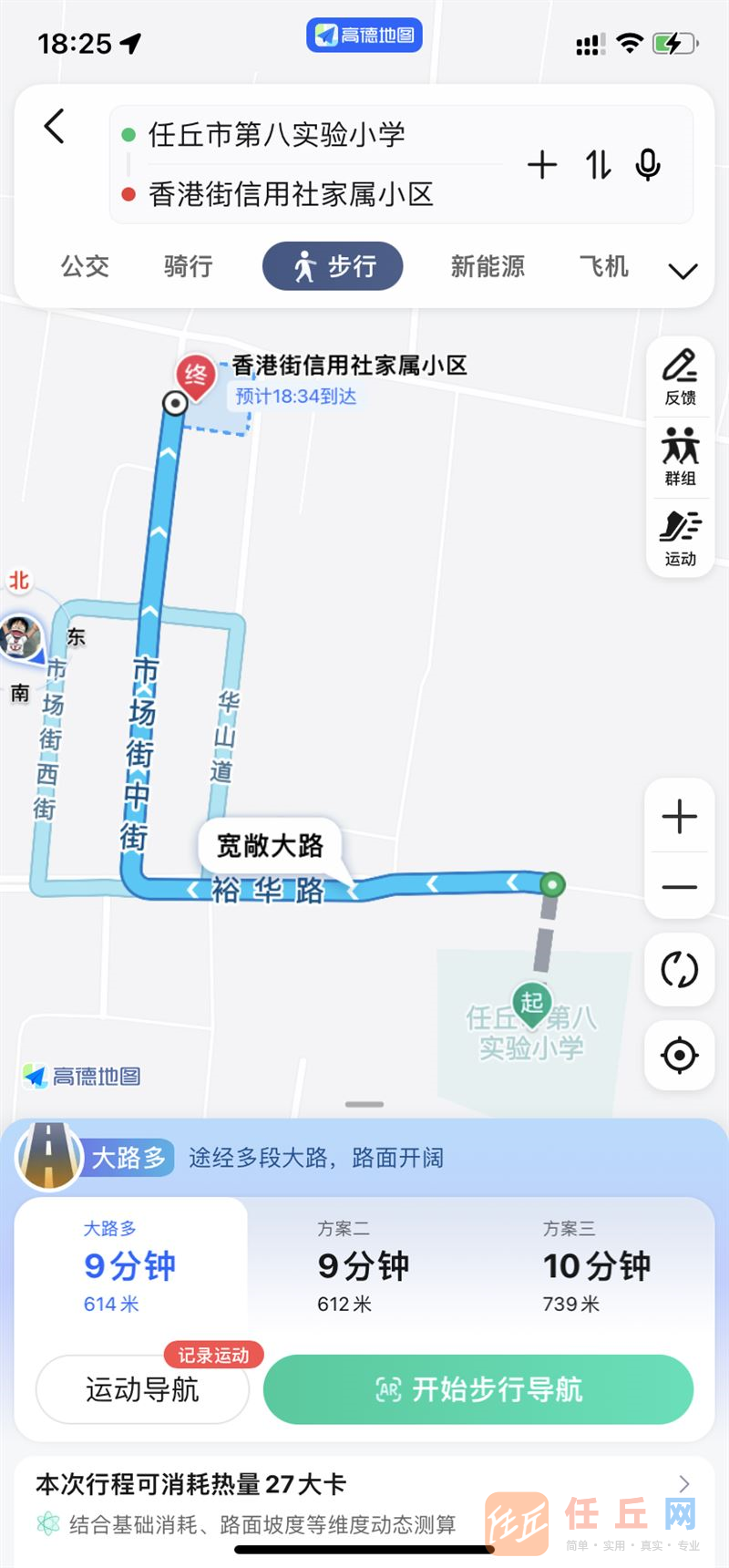
Task: Start voice input with the microphone
Action: pos(649,165)
